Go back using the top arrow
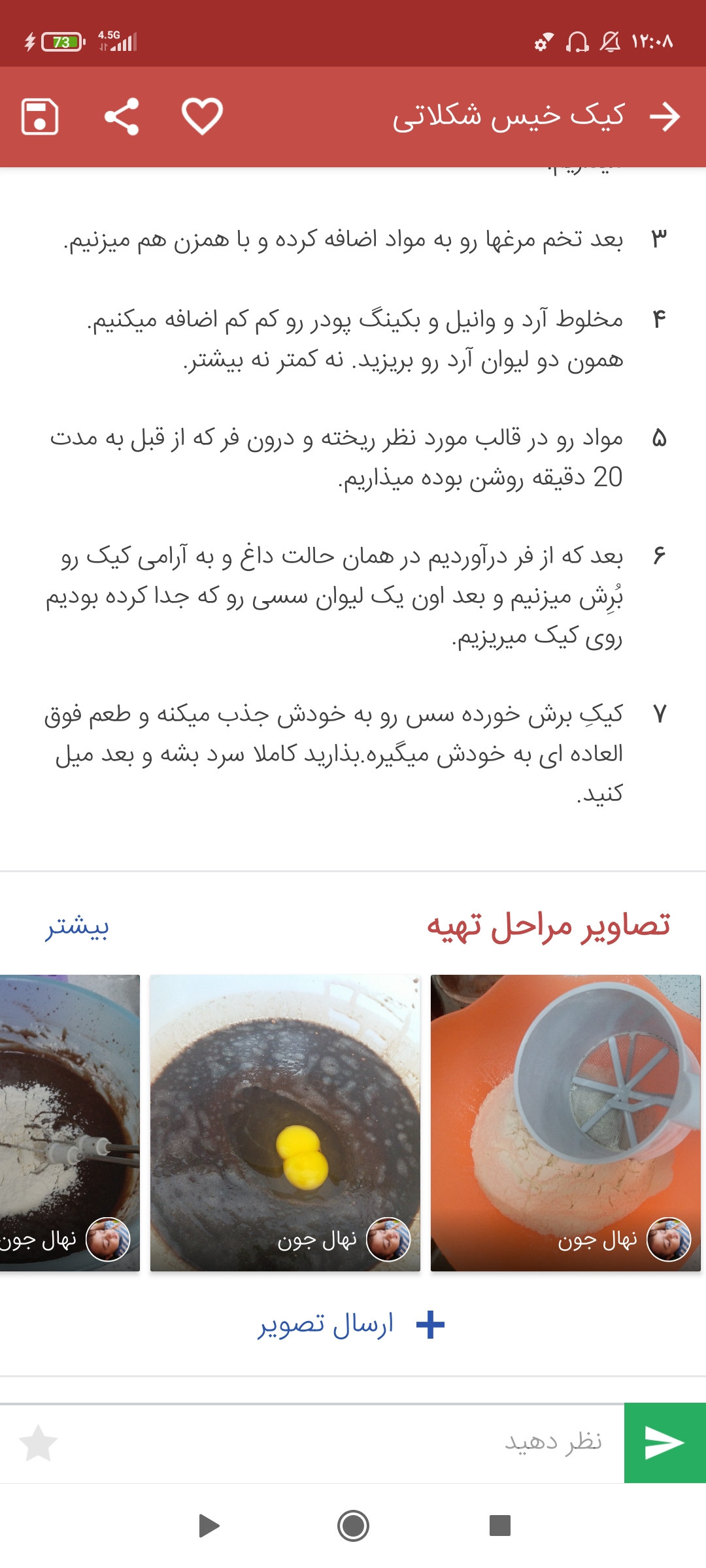This screenshot has height=1568, width=706. 665,117
